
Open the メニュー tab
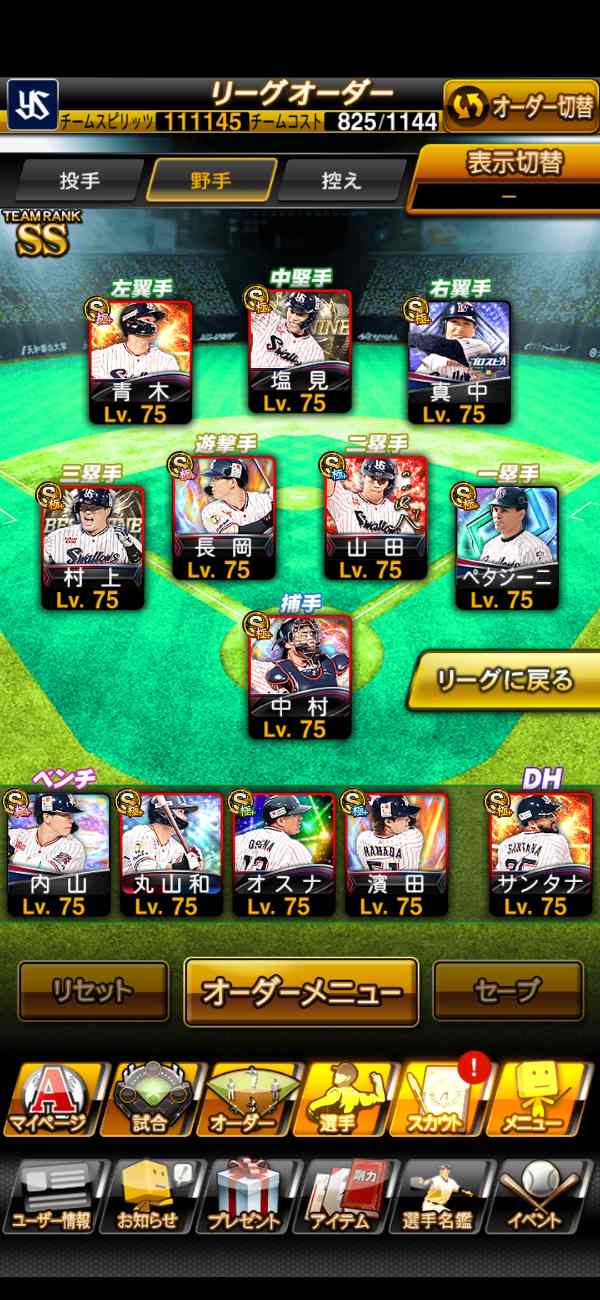(x=547, y=1099)
